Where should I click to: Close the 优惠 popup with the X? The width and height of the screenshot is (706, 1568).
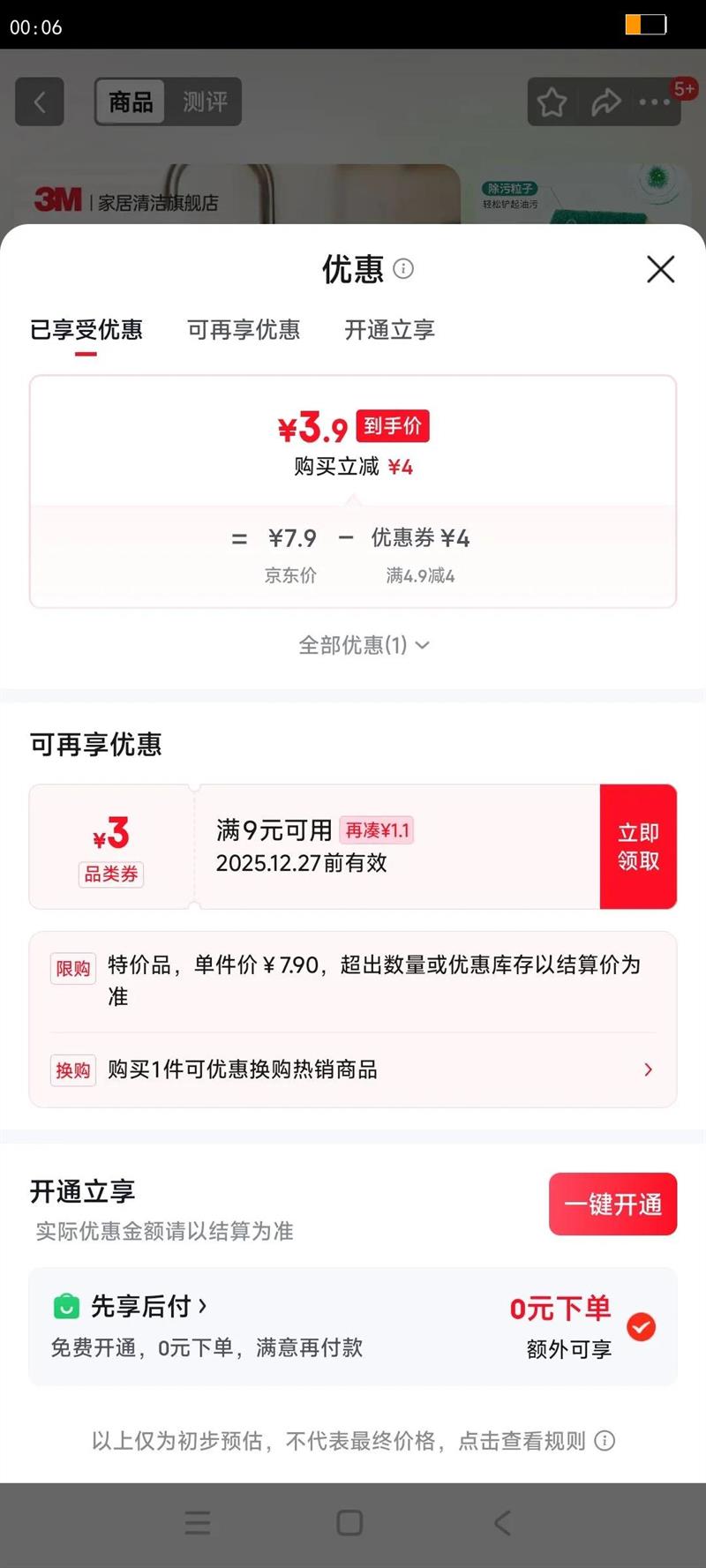coord(660,270)
